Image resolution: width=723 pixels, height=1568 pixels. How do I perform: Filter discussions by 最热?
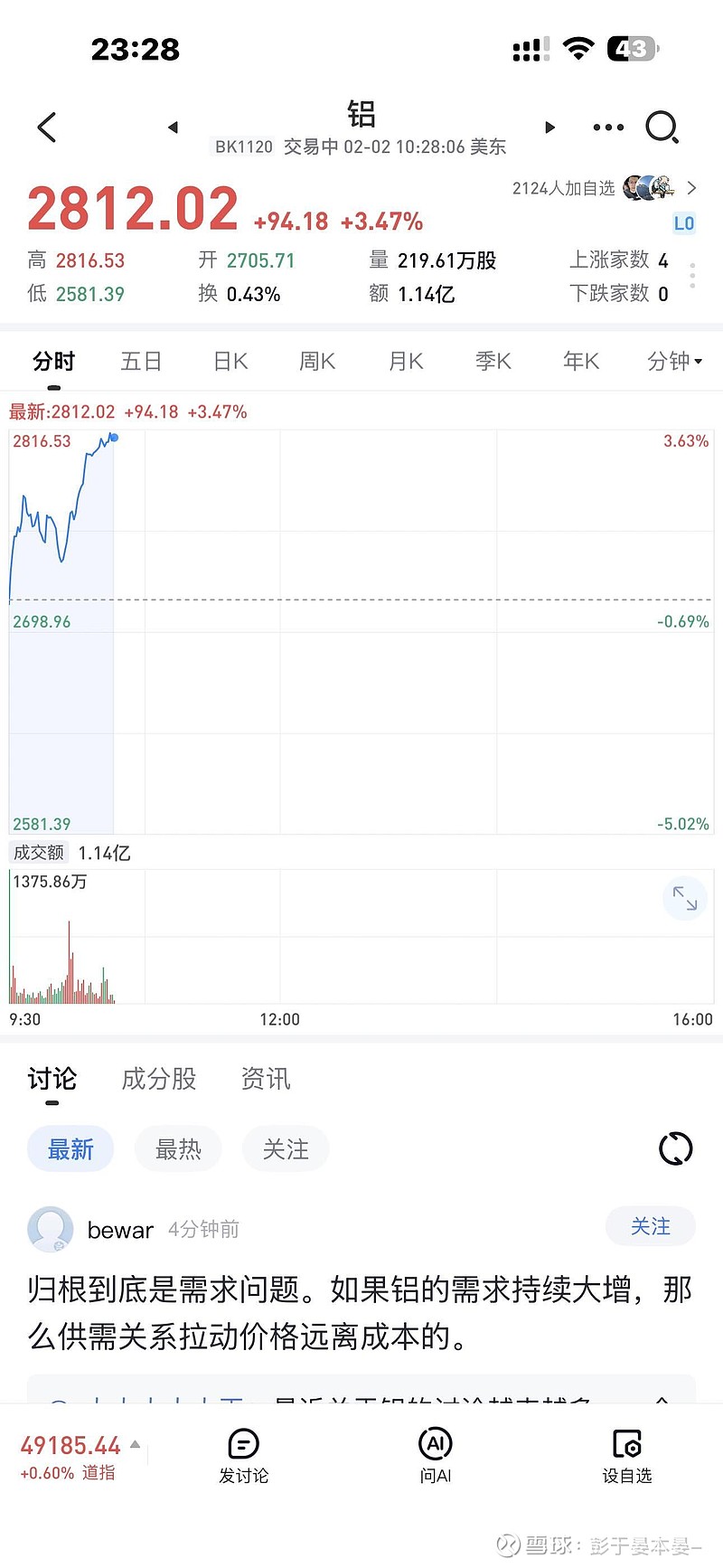(x=178, y=1149)
